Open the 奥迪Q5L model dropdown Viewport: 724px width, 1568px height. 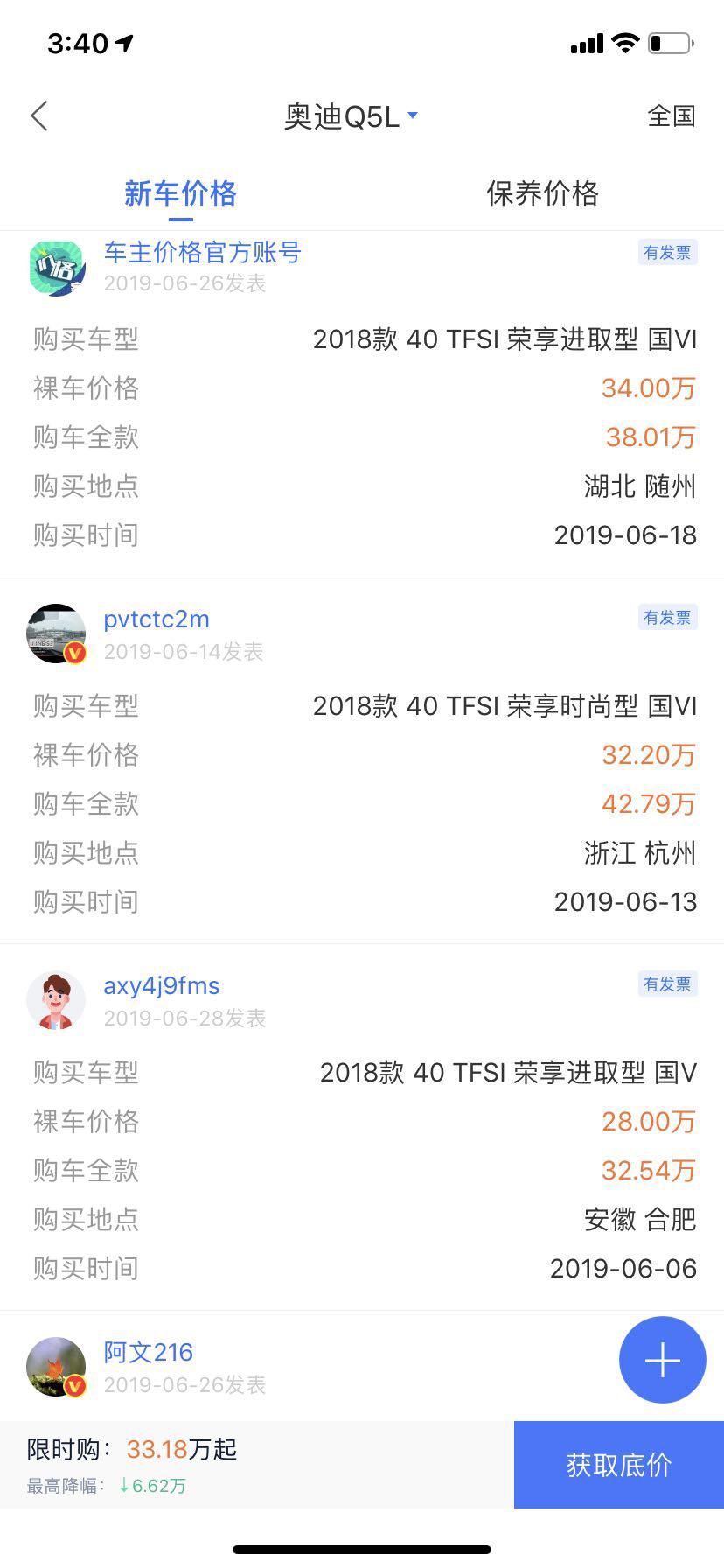348,115
